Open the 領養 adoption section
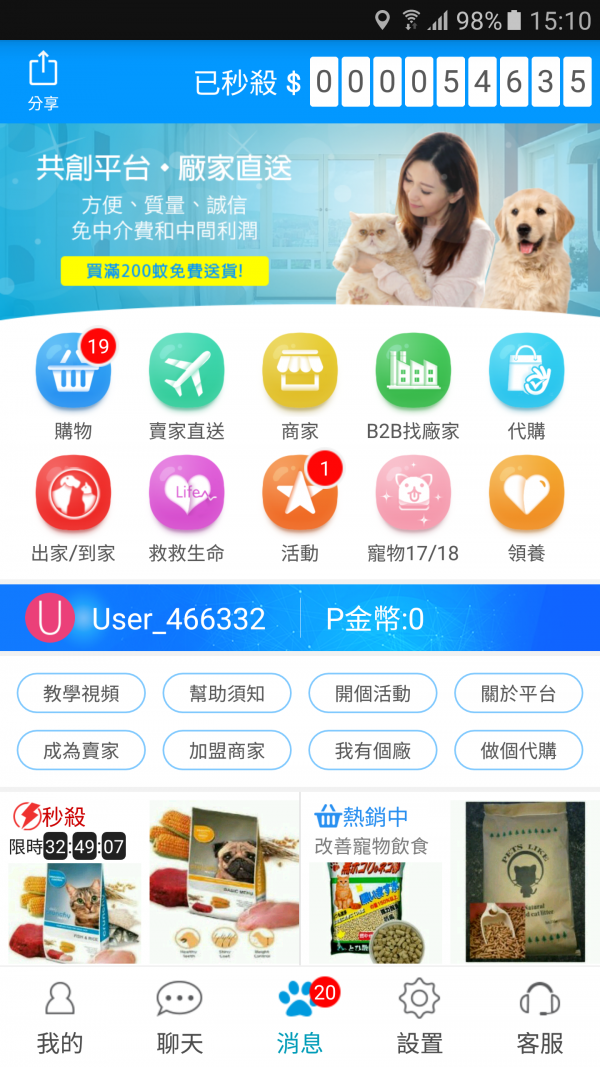Viewport: 600px width, 1067px height. (x=526, y=494)
